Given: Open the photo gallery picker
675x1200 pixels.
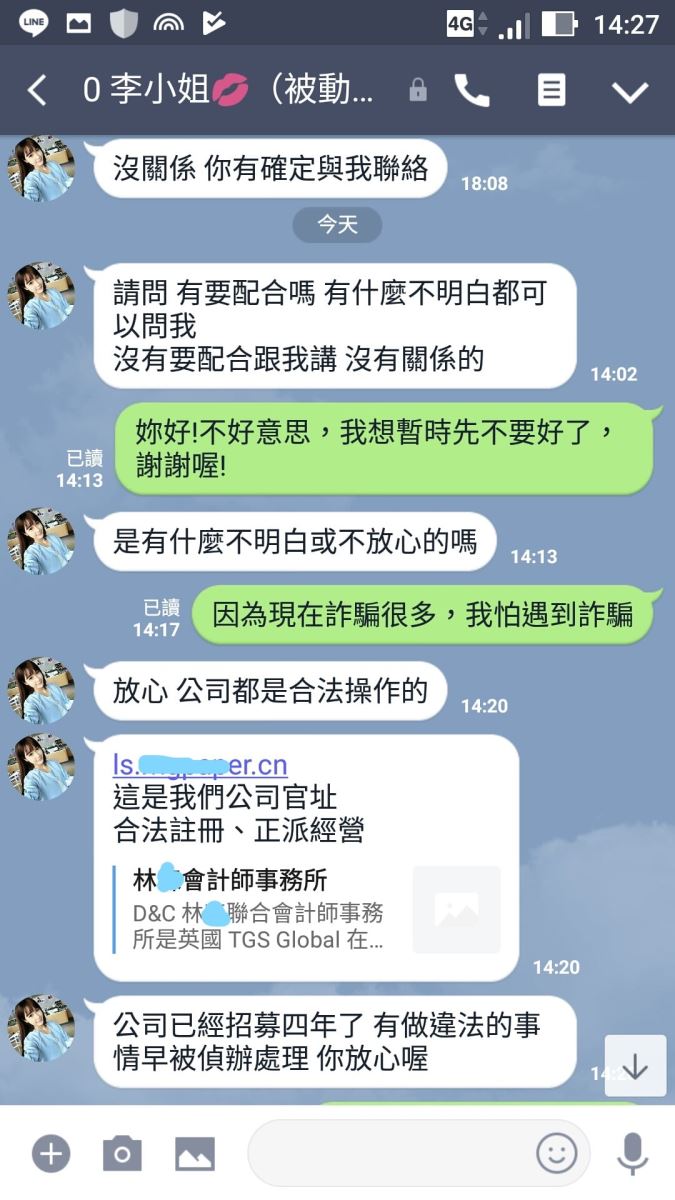Looking at the screenshot, I should point(195,1154).
